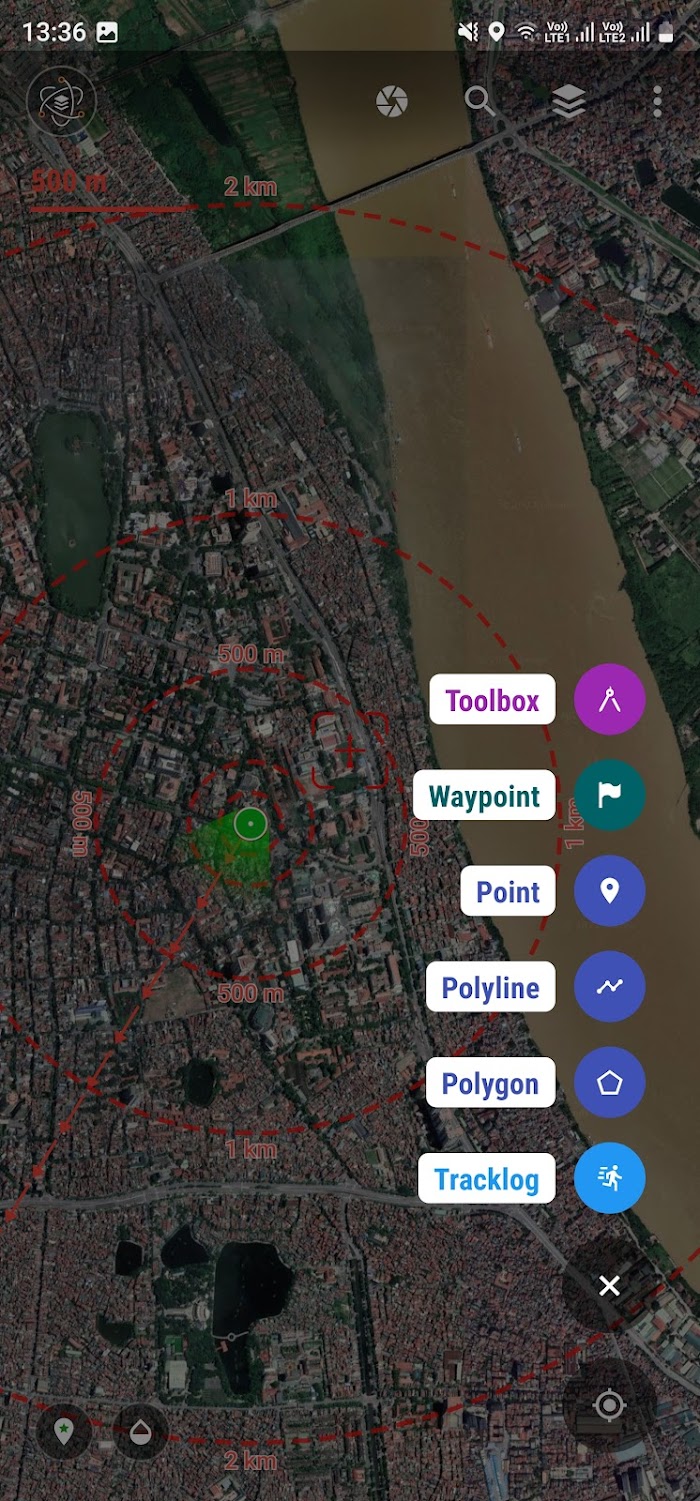This screenshot has width=700, height=1501.
Task: Tap the starred location pin button
Action: coord(65,1431)
